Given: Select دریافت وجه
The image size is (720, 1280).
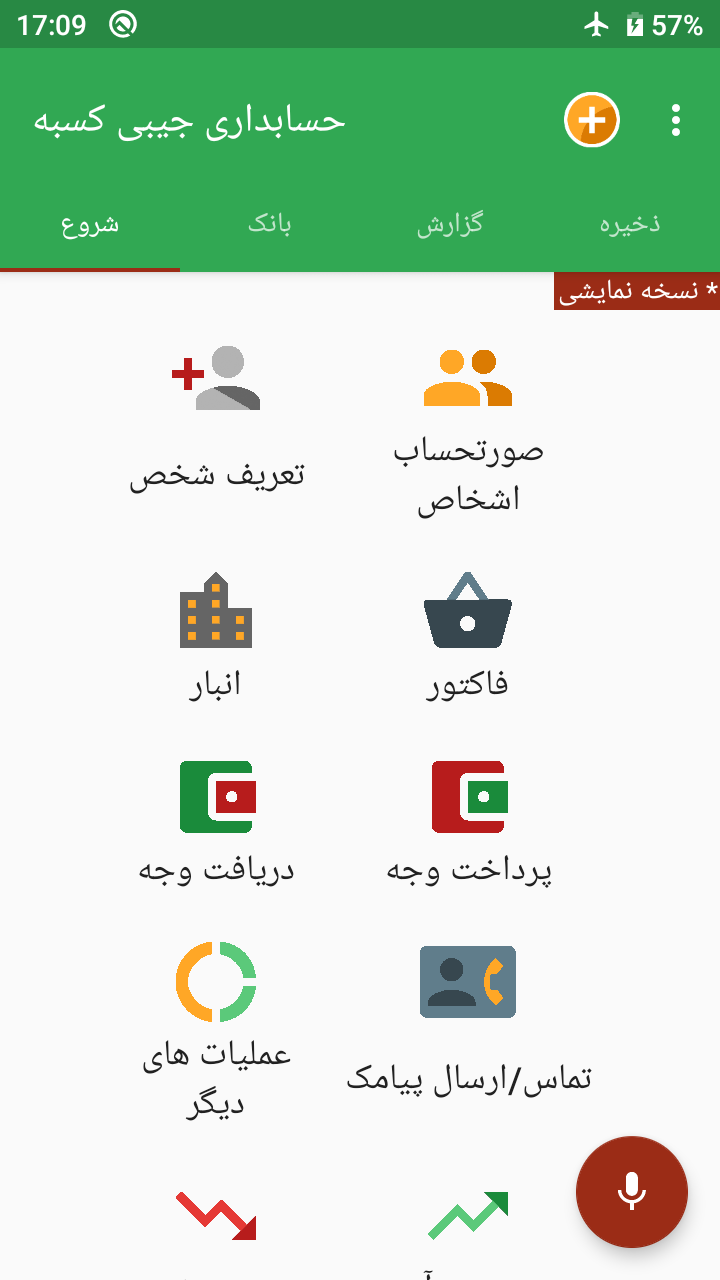Looking at the screenshot, I should coord(216,822).
